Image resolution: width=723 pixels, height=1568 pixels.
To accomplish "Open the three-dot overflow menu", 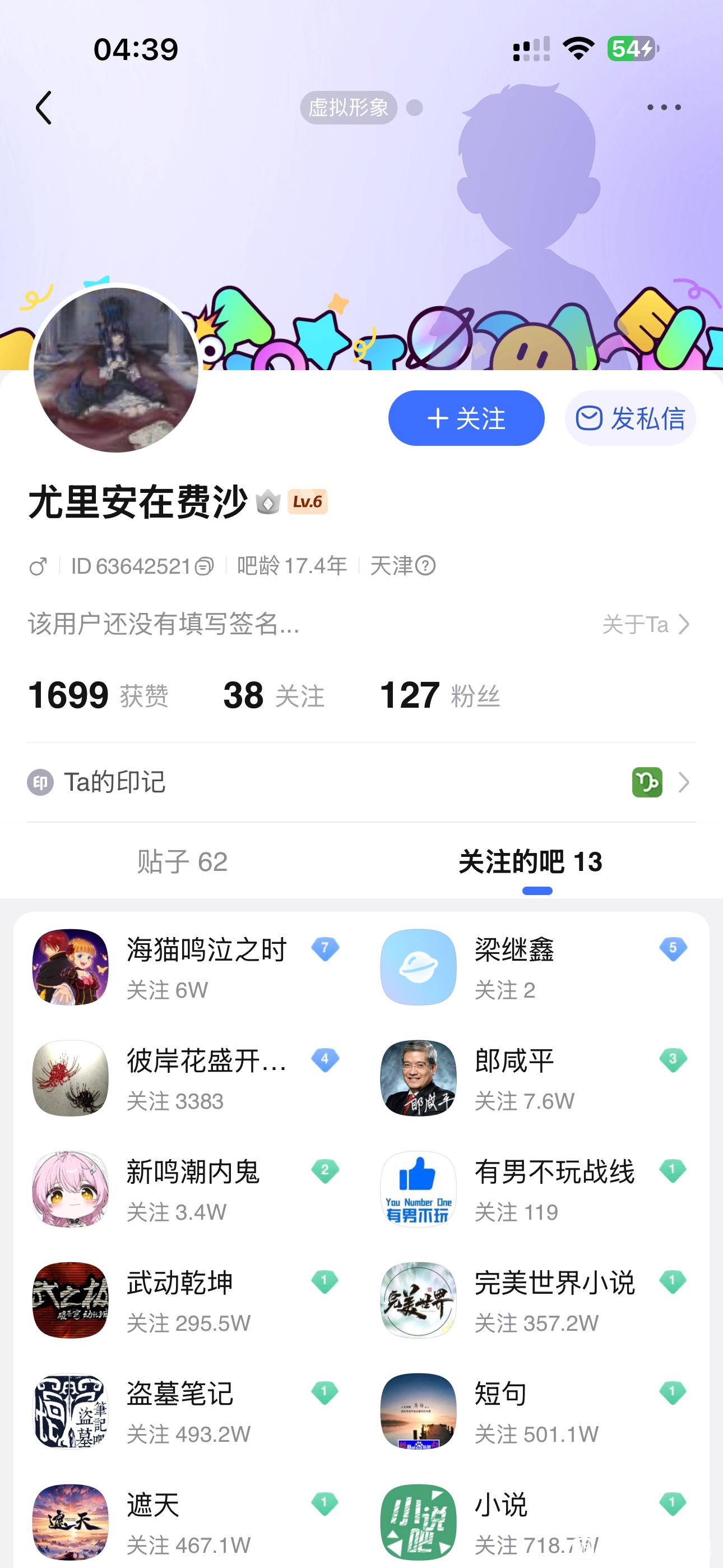I will pyautogui.click(x=664, y=108).
